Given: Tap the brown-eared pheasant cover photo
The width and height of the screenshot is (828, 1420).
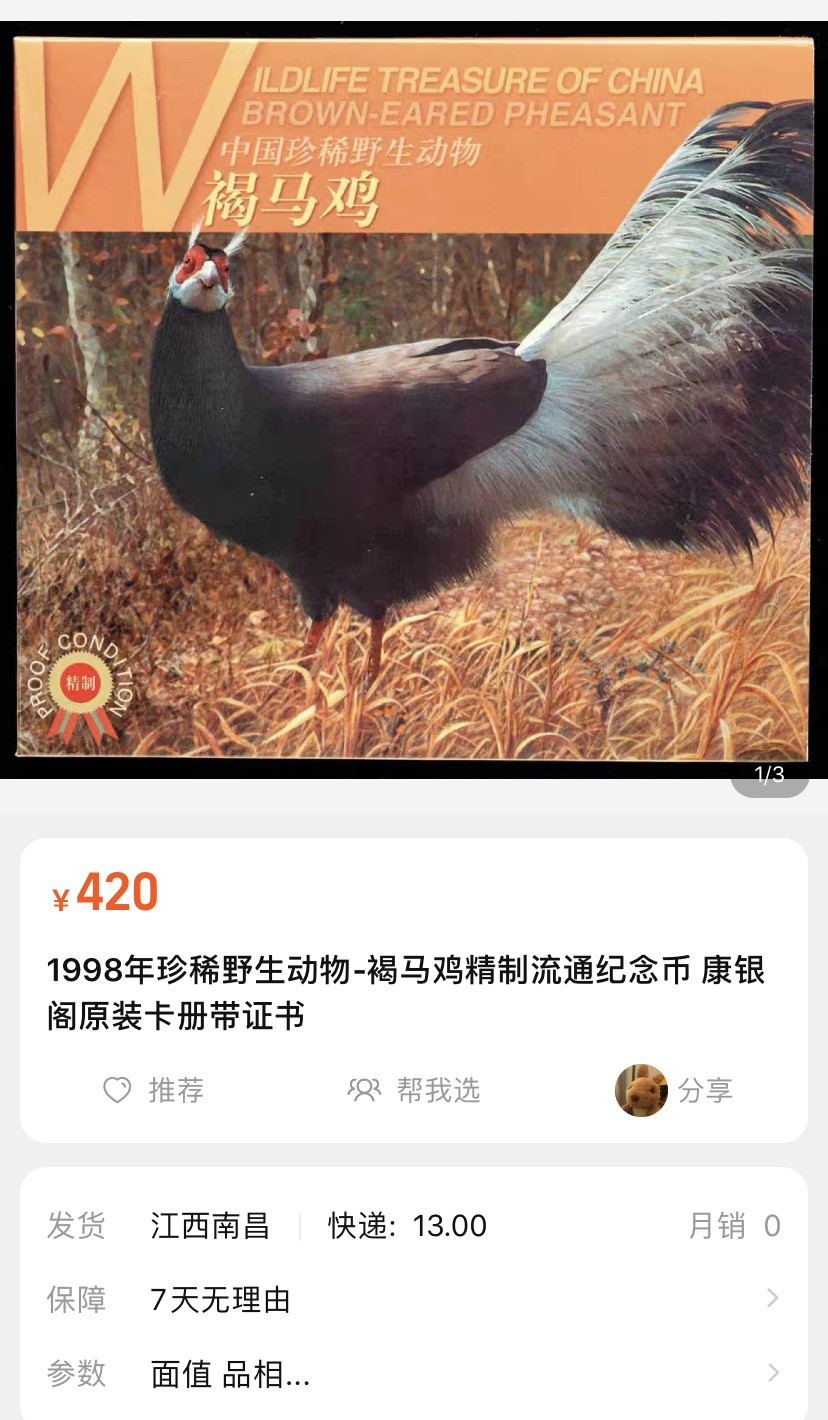Looking at the screenshot, I should pos(414,400).
